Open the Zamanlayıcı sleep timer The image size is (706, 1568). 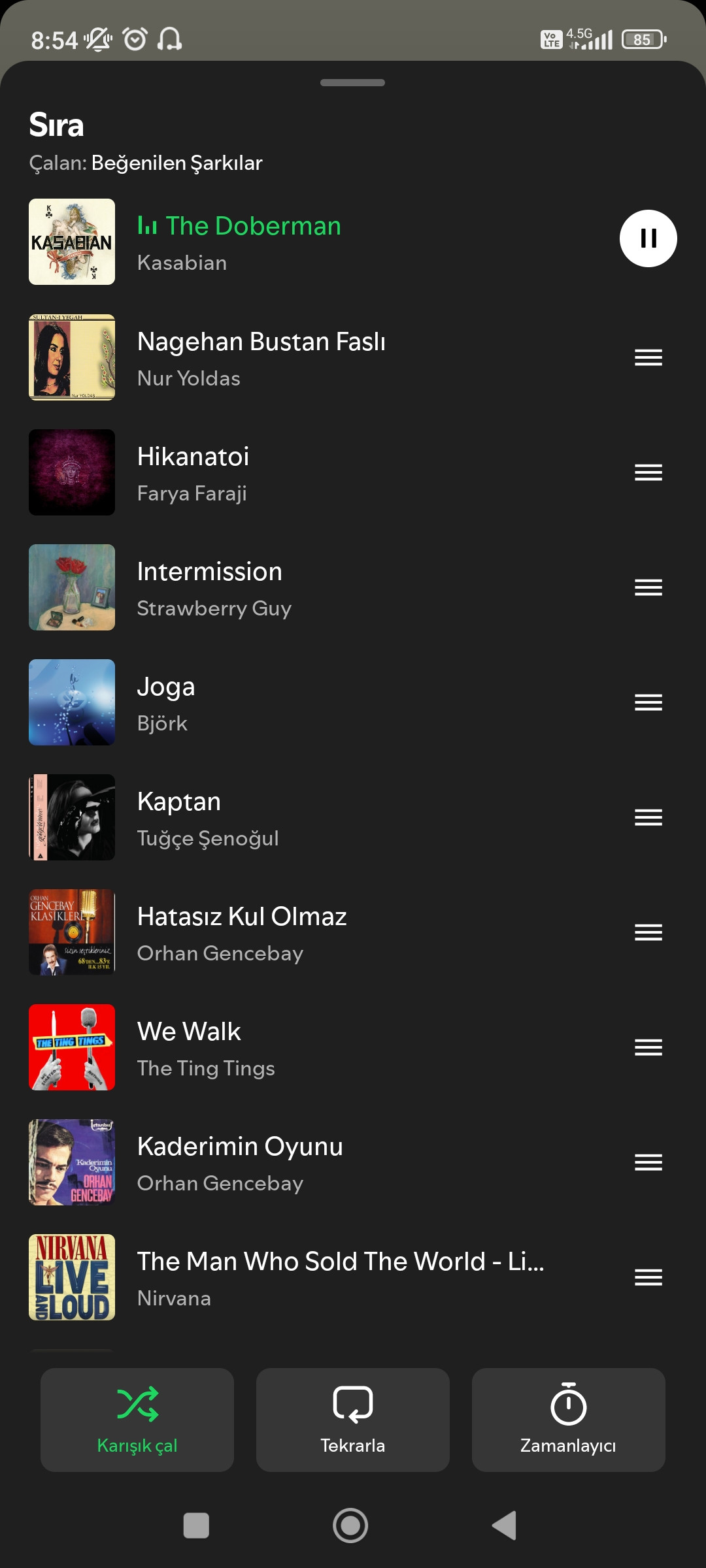tap(568, 1419)
